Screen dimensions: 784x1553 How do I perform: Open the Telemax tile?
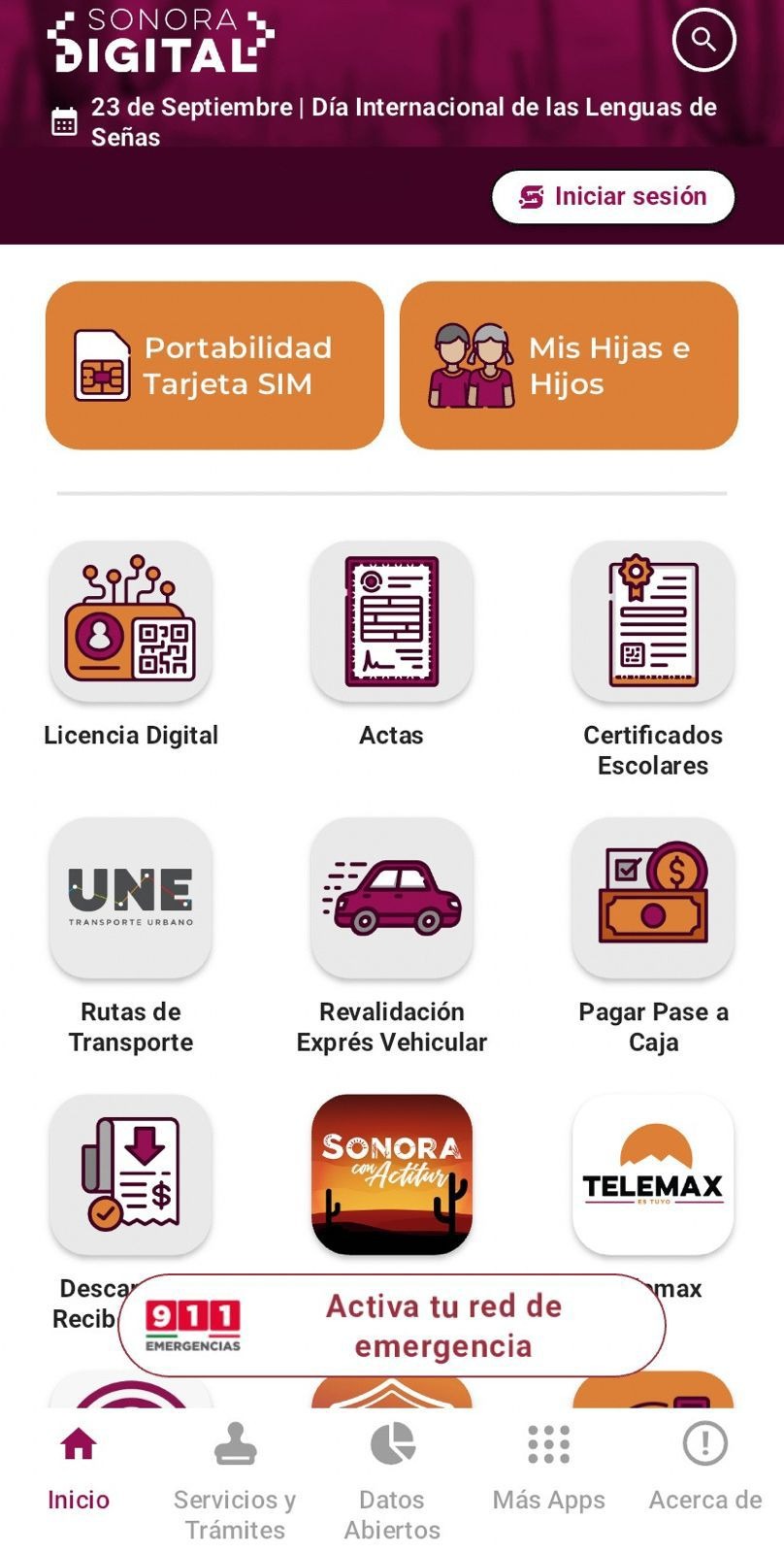[x=653, y=1174]
